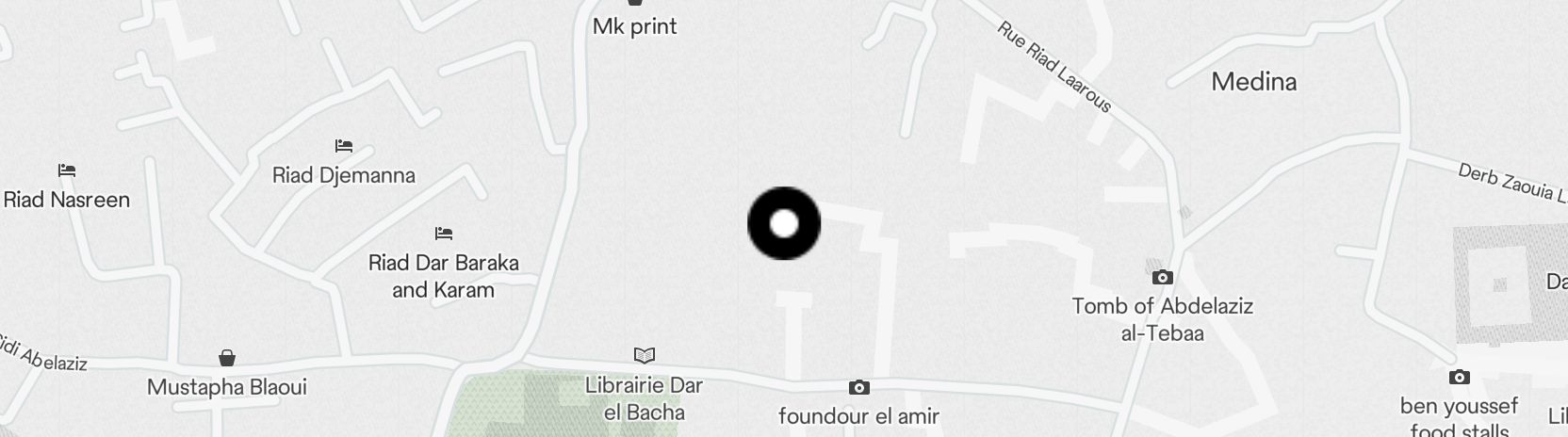Open the Tomb of Abdelaziz al-Tebaa marker
This screenshot has width=1568, height=437.
click(1163, 278)
